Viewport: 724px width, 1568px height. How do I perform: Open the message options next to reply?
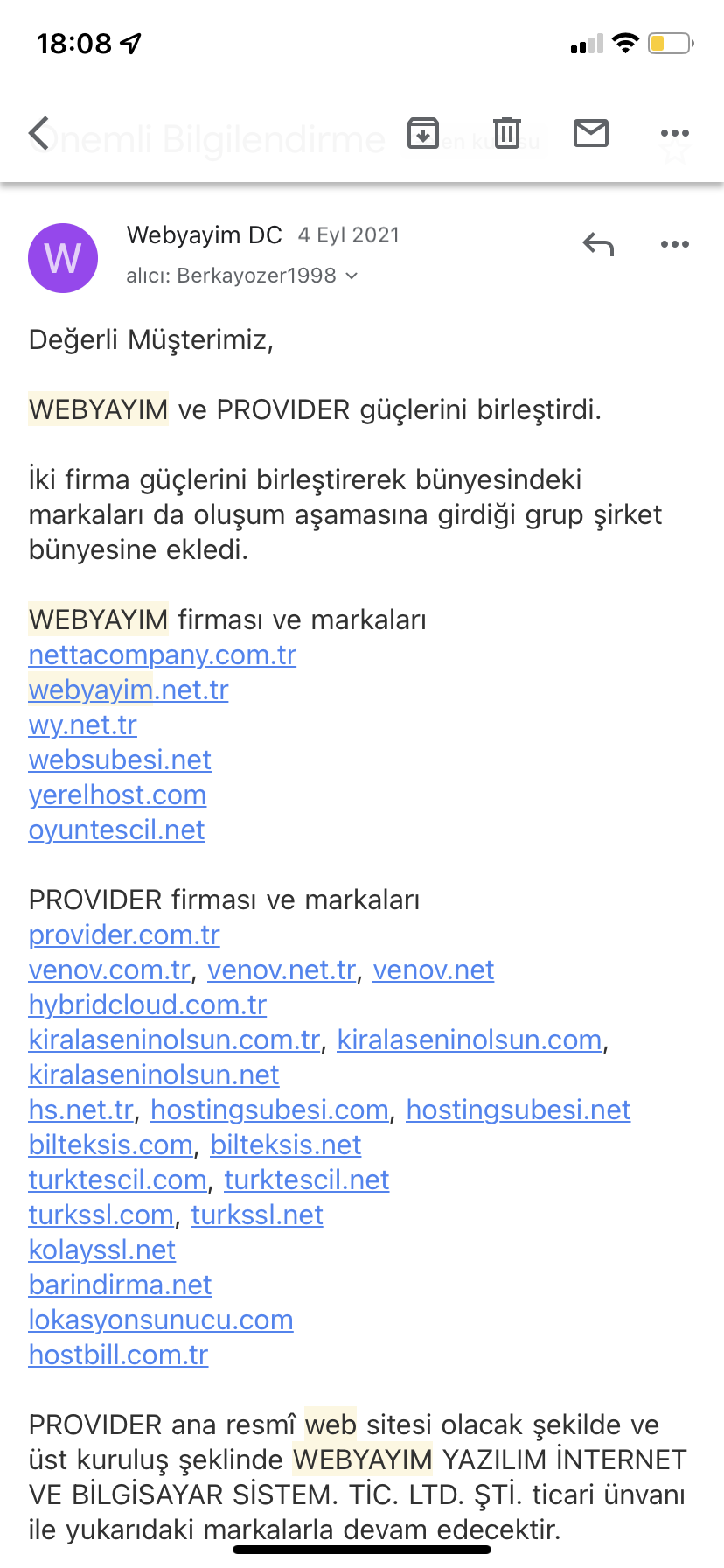click(675, 244)
